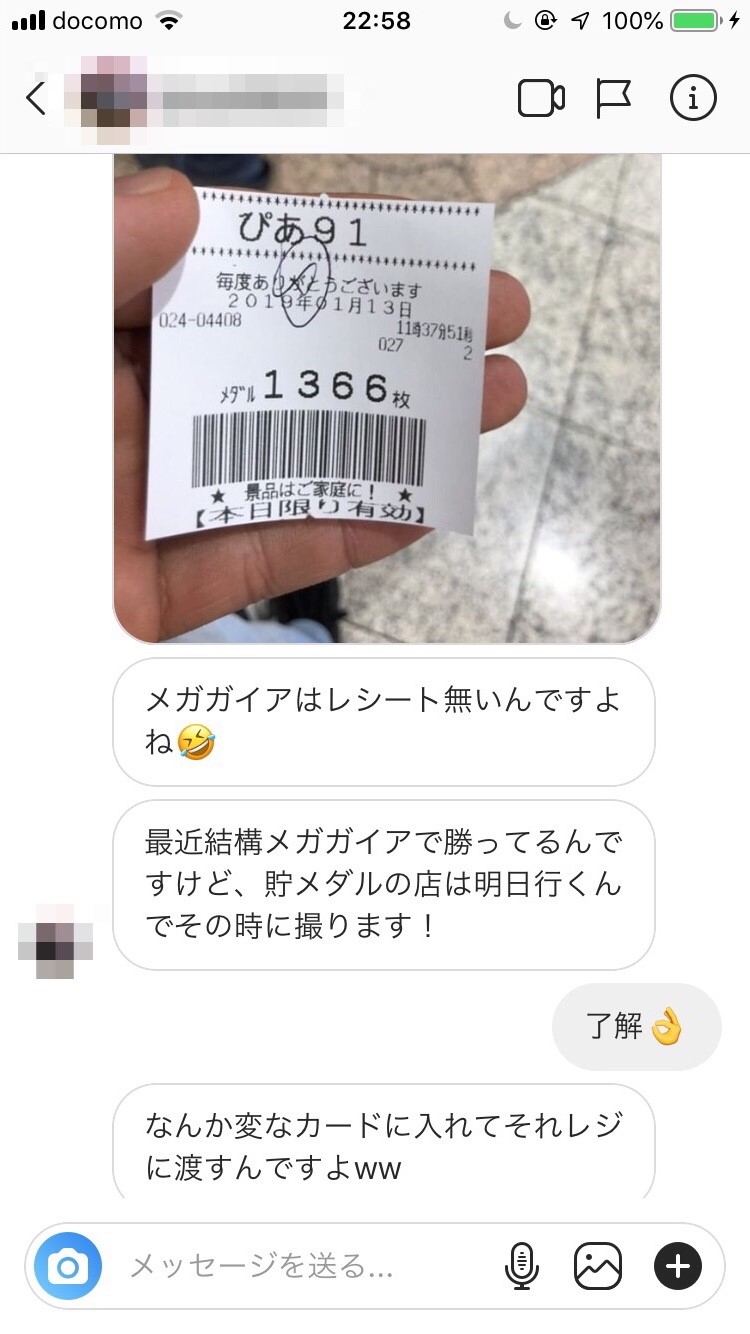Choose an image from gallery
Viewport: 750px width, 1334px height.
point(598,1268)
